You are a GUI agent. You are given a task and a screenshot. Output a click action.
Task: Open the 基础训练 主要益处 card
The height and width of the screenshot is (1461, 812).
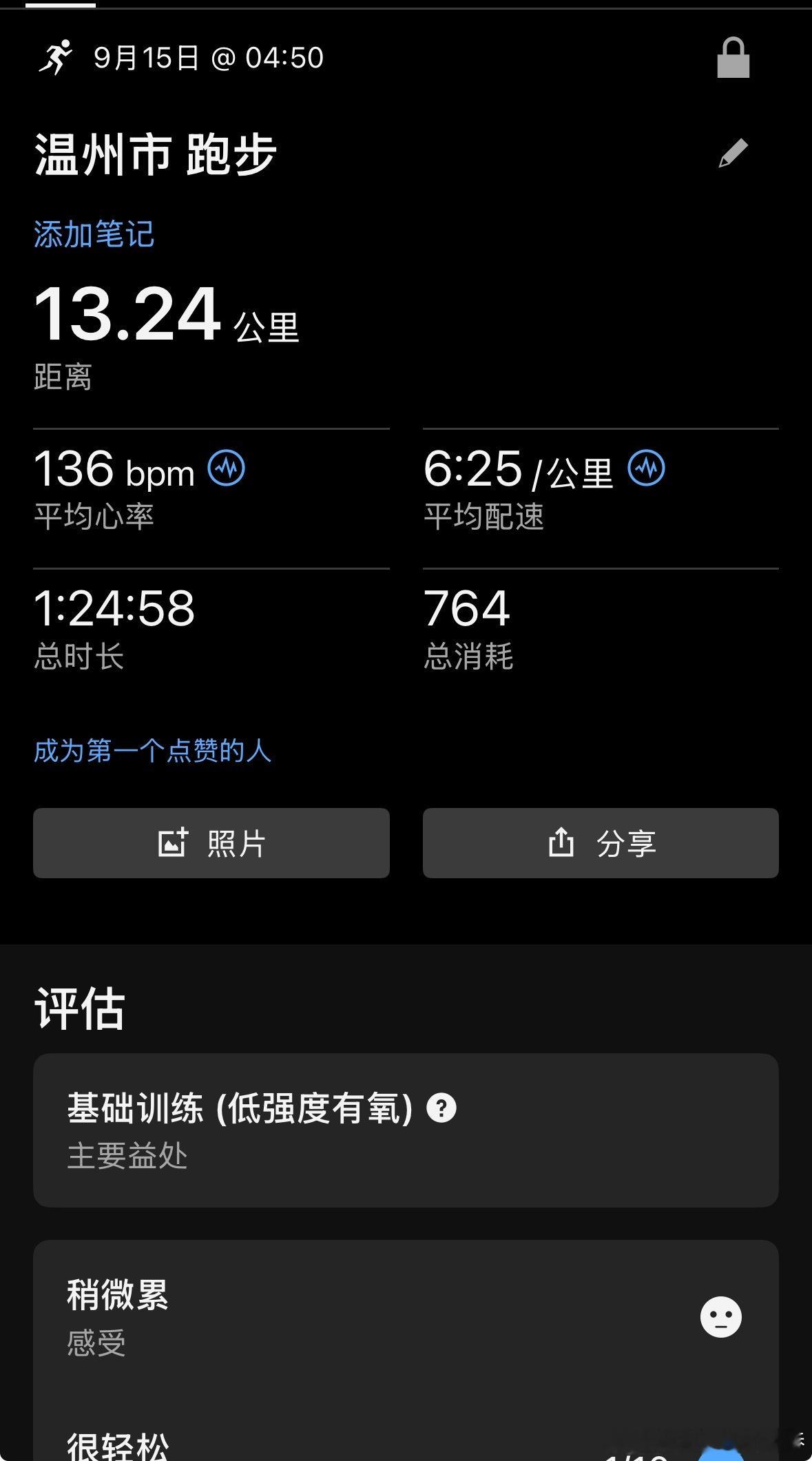406,1130
